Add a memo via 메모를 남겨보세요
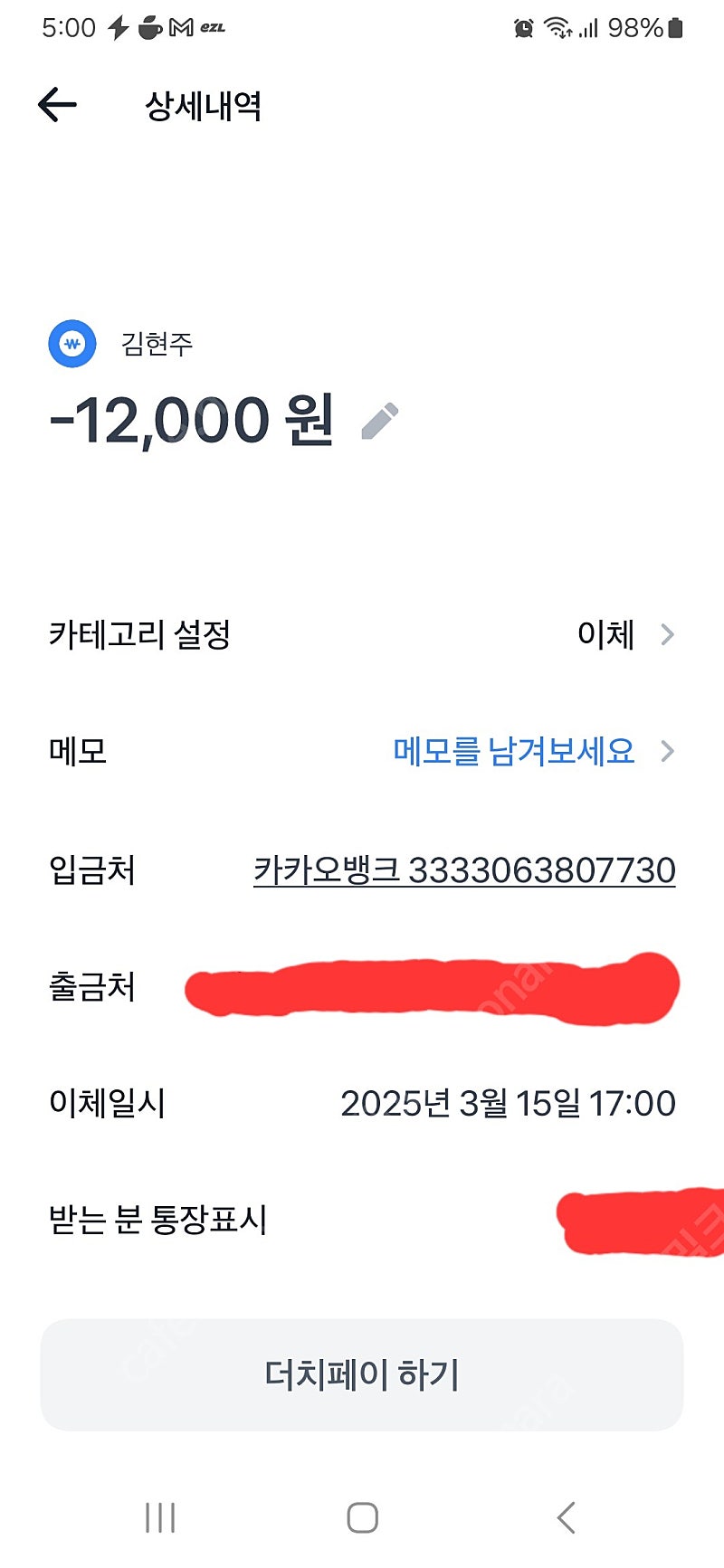 pos(514,751)
